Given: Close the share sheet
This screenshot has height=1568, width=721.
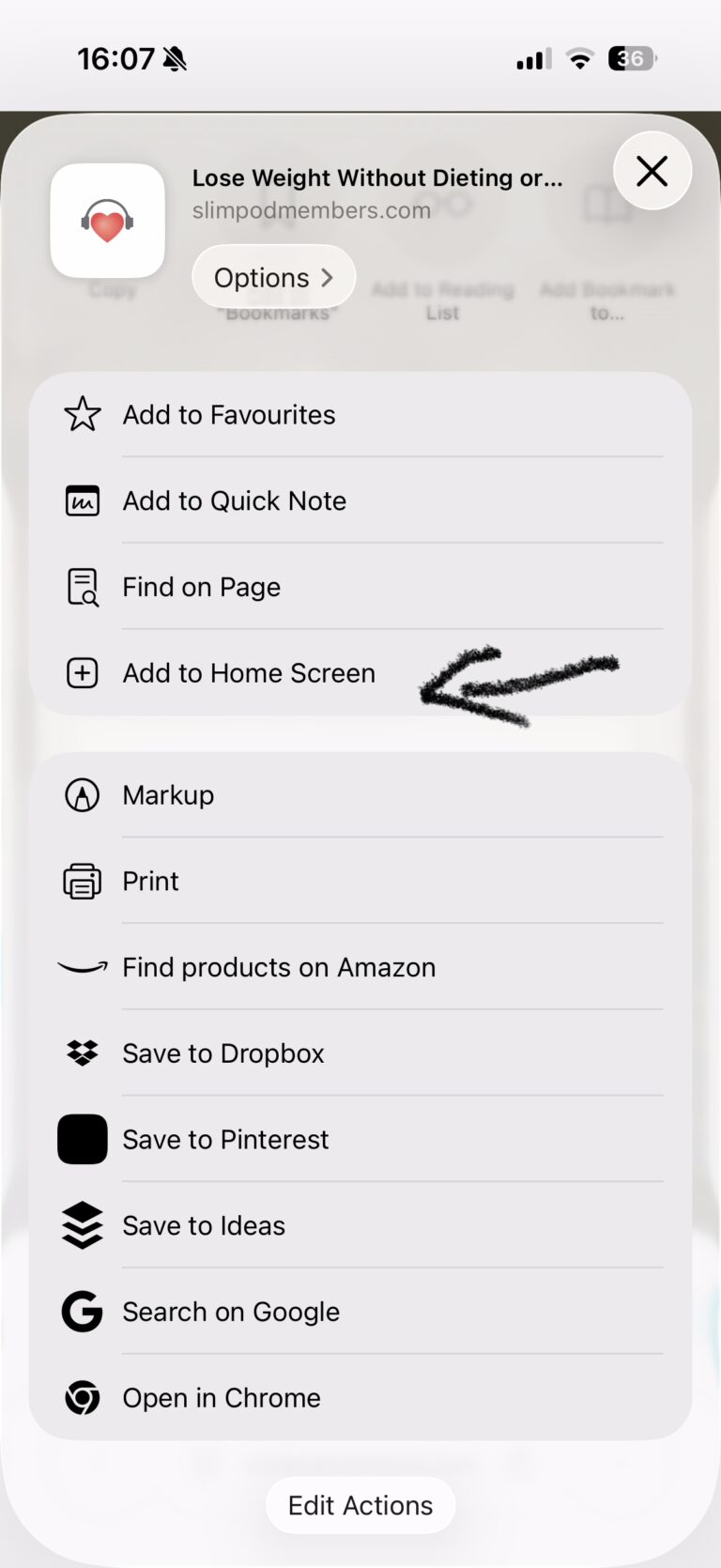Looking at the screenshot, I should click(652, 172).
